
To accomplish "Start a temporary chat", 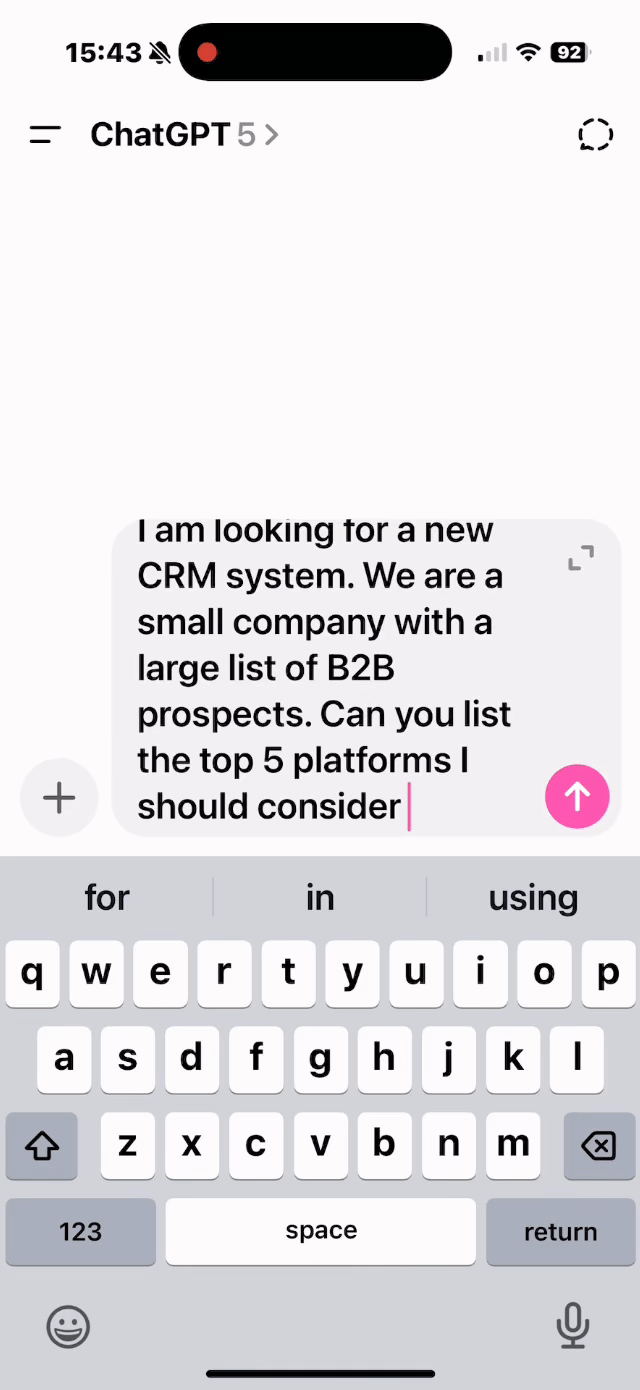I will (x=595, y=135).
